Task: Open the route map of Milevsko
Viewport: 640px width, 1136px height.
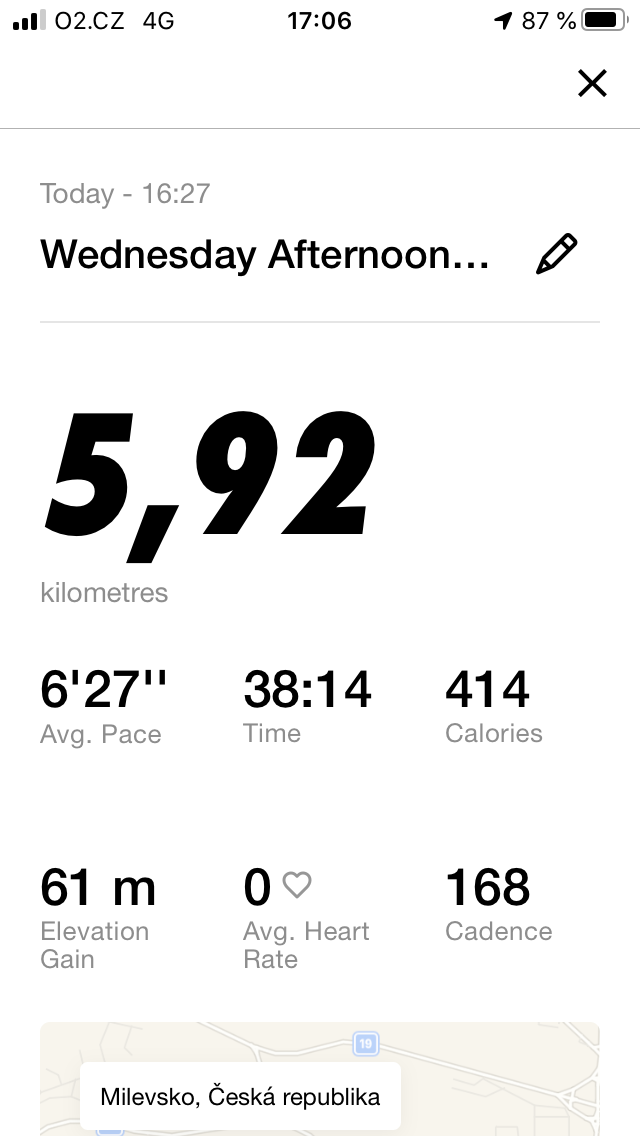Action: click(x=320, y=1079)
